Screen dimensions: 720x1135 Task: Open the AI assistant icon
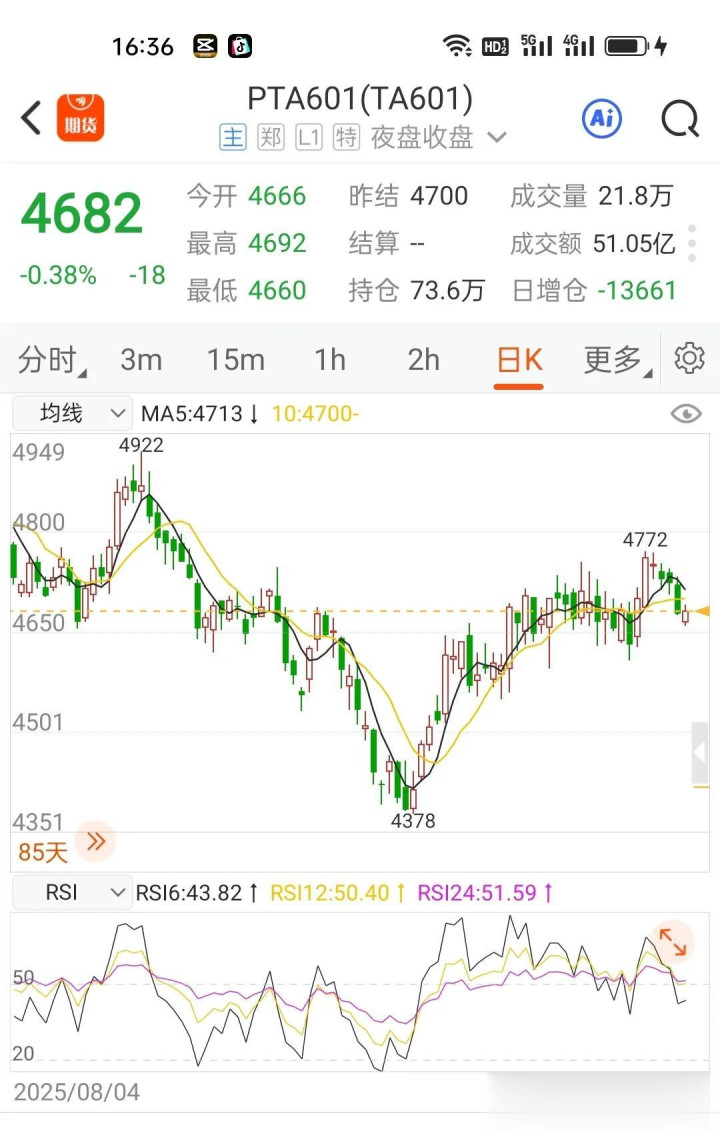602,118
